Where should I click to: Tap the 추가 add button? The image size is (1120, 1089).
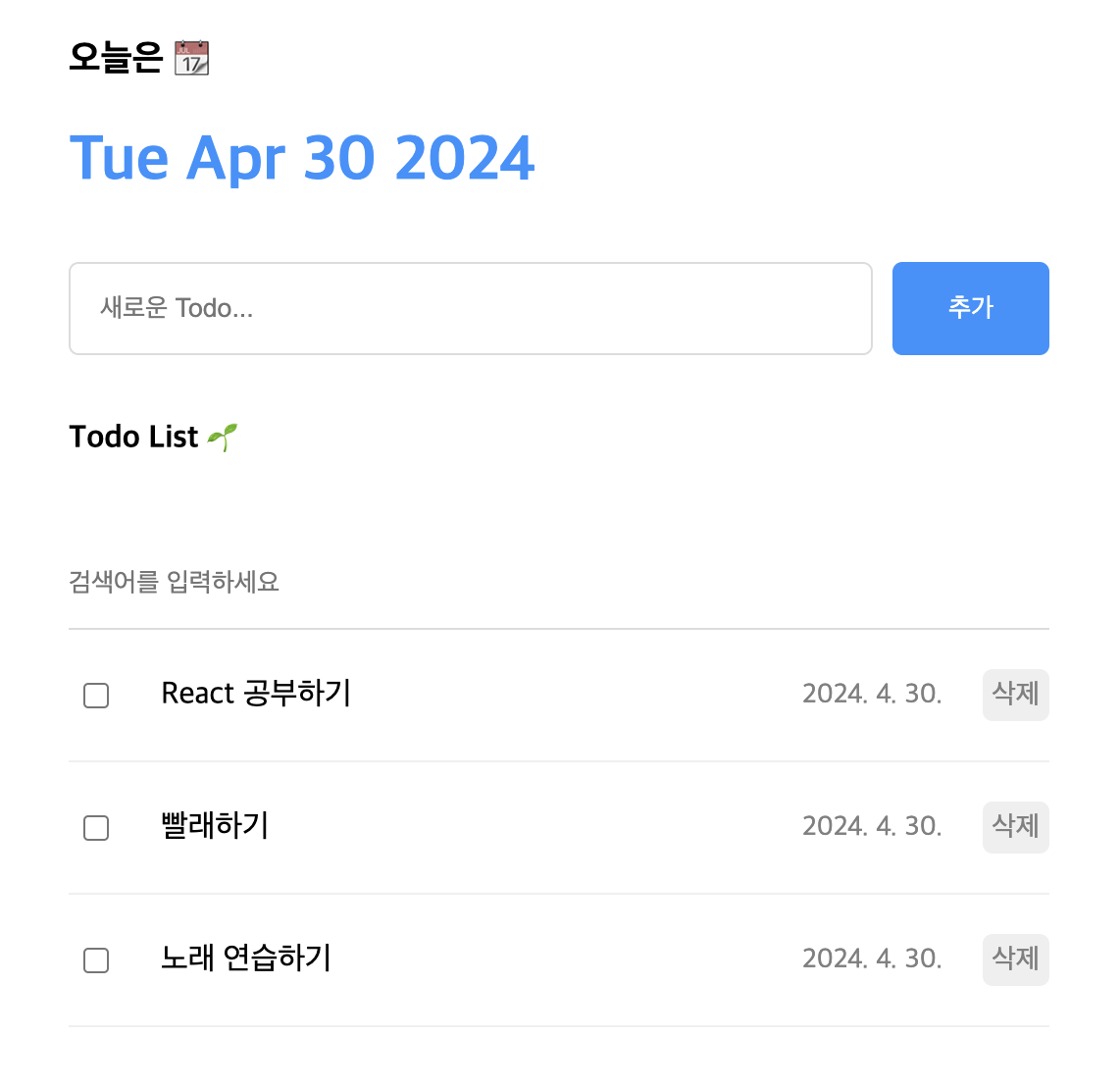click(x=970, y=308)
